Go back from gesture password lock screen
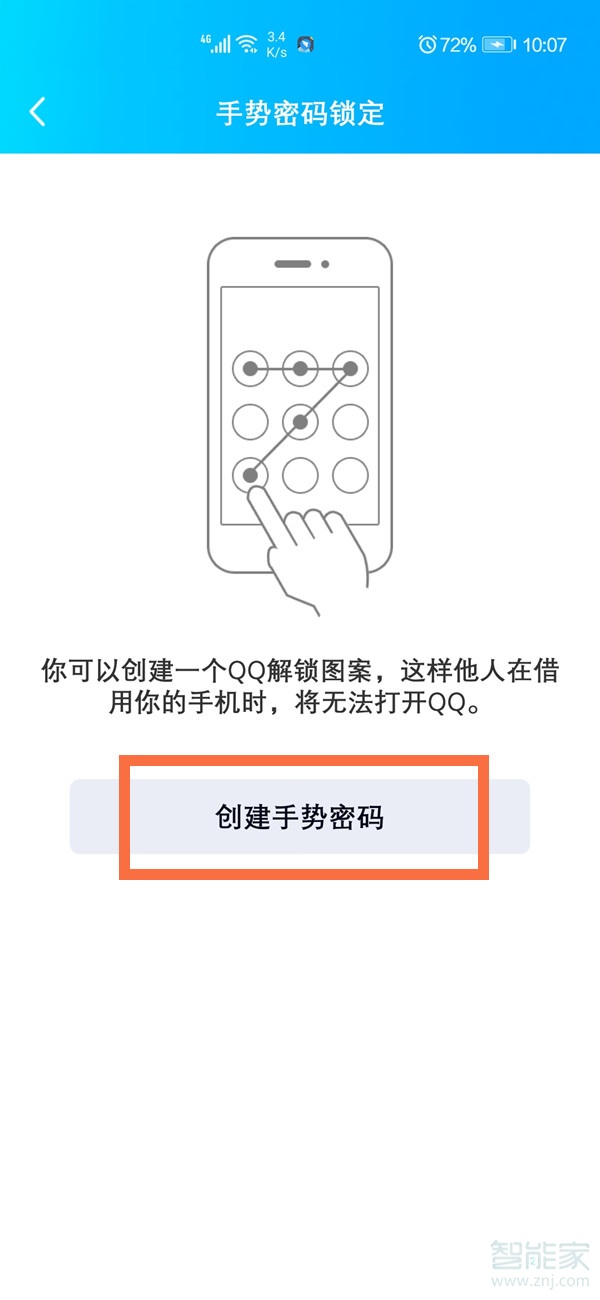Image resolution: width=600 pixels, height=1300 pixels. pos(38,112)
